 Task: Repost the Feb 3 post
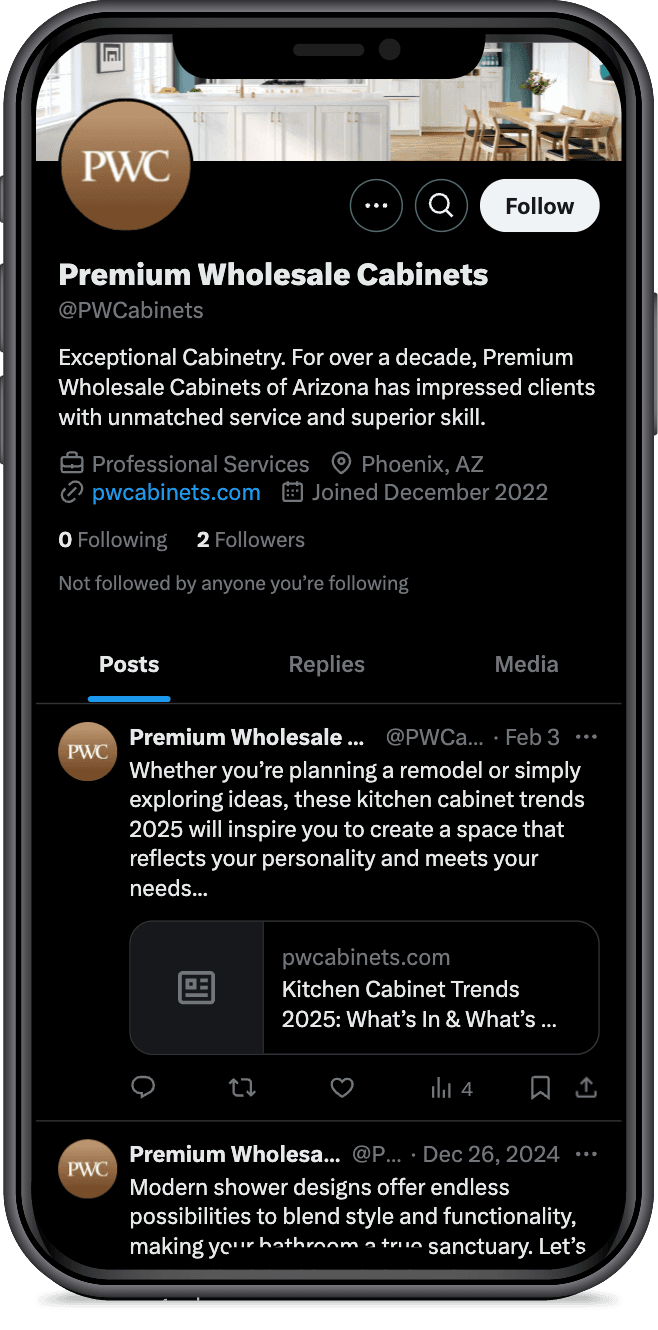[242, 1088]
